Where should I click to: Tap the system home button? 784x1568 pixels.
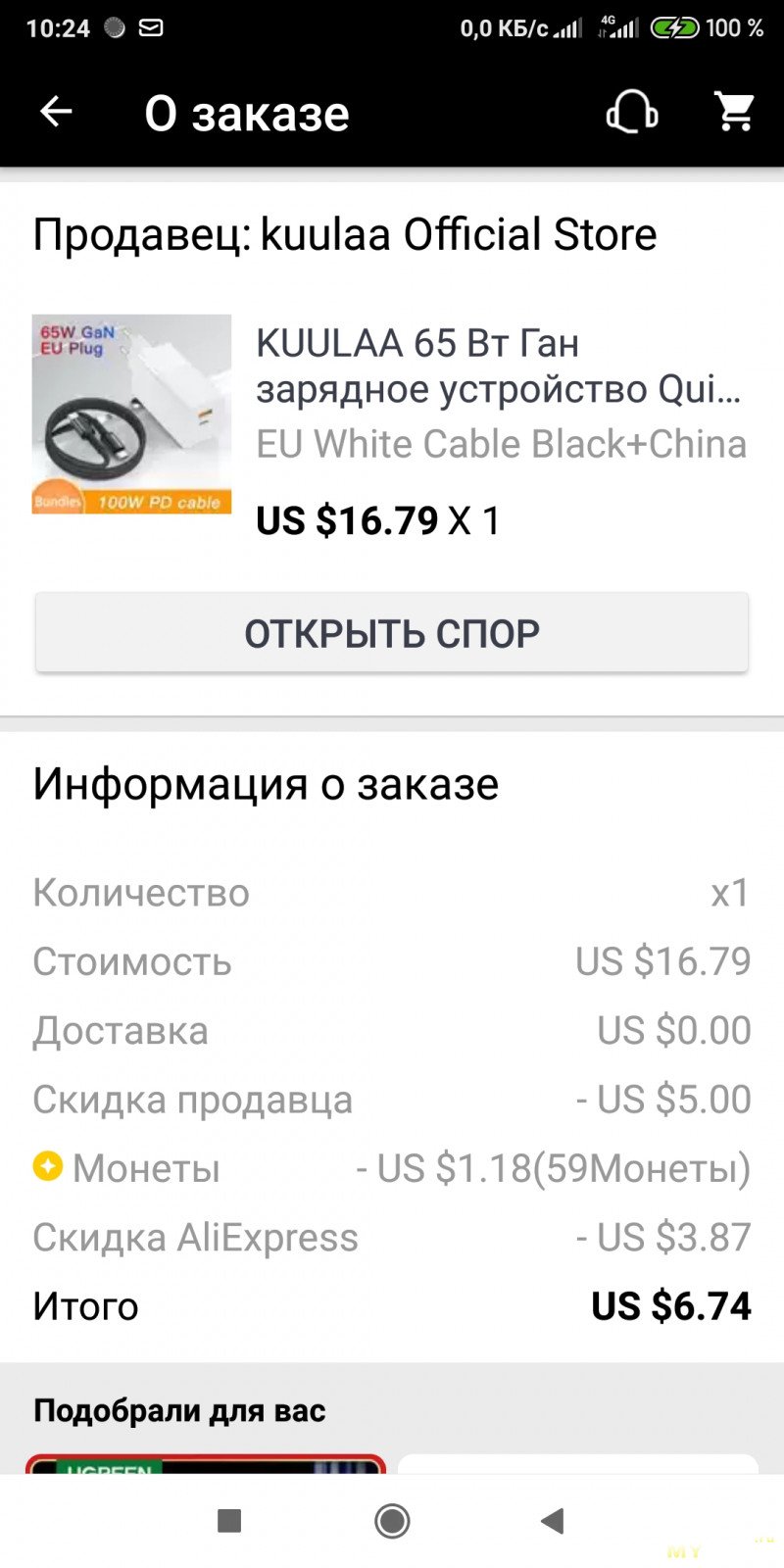tap(392, 1521)
